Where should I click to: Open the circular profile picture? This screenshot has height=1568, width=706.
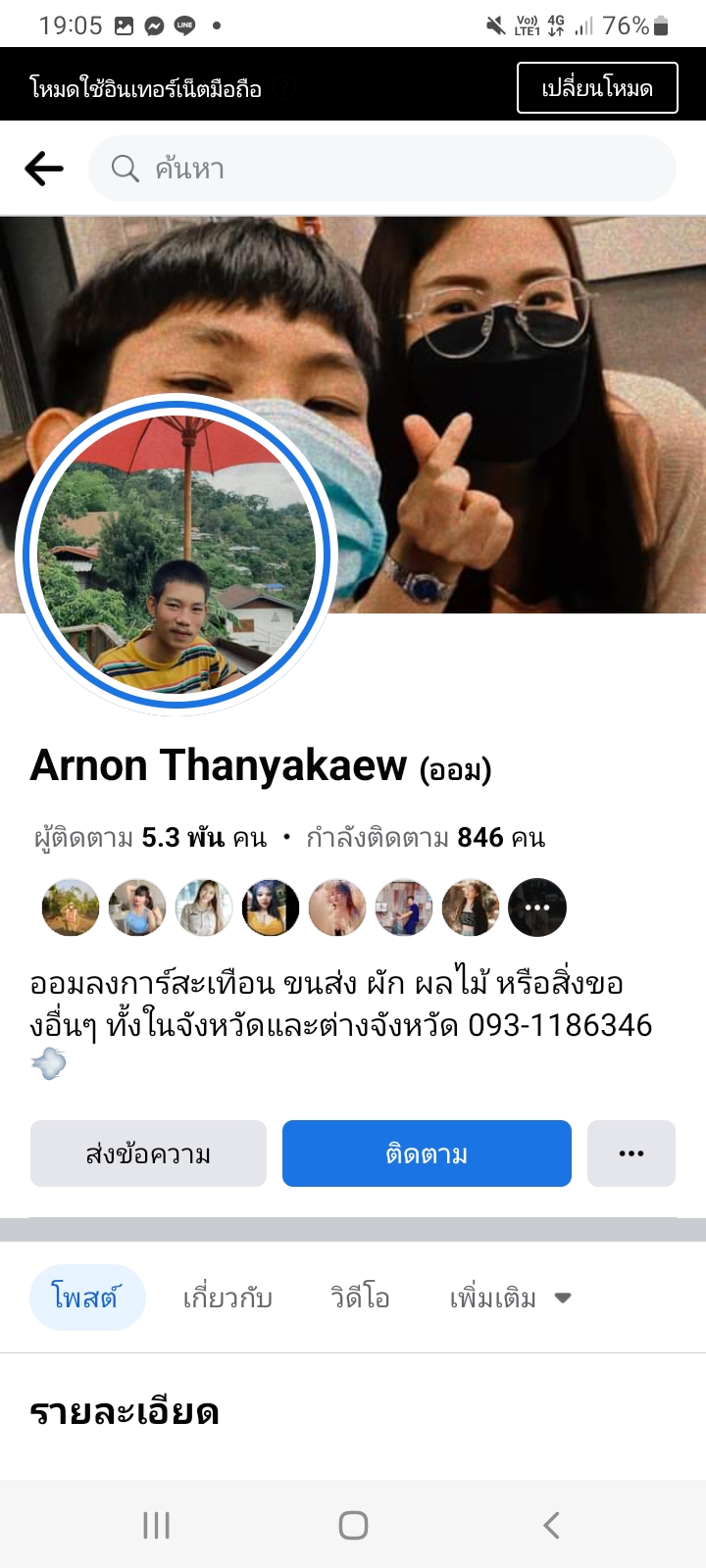tap(176, 555)
